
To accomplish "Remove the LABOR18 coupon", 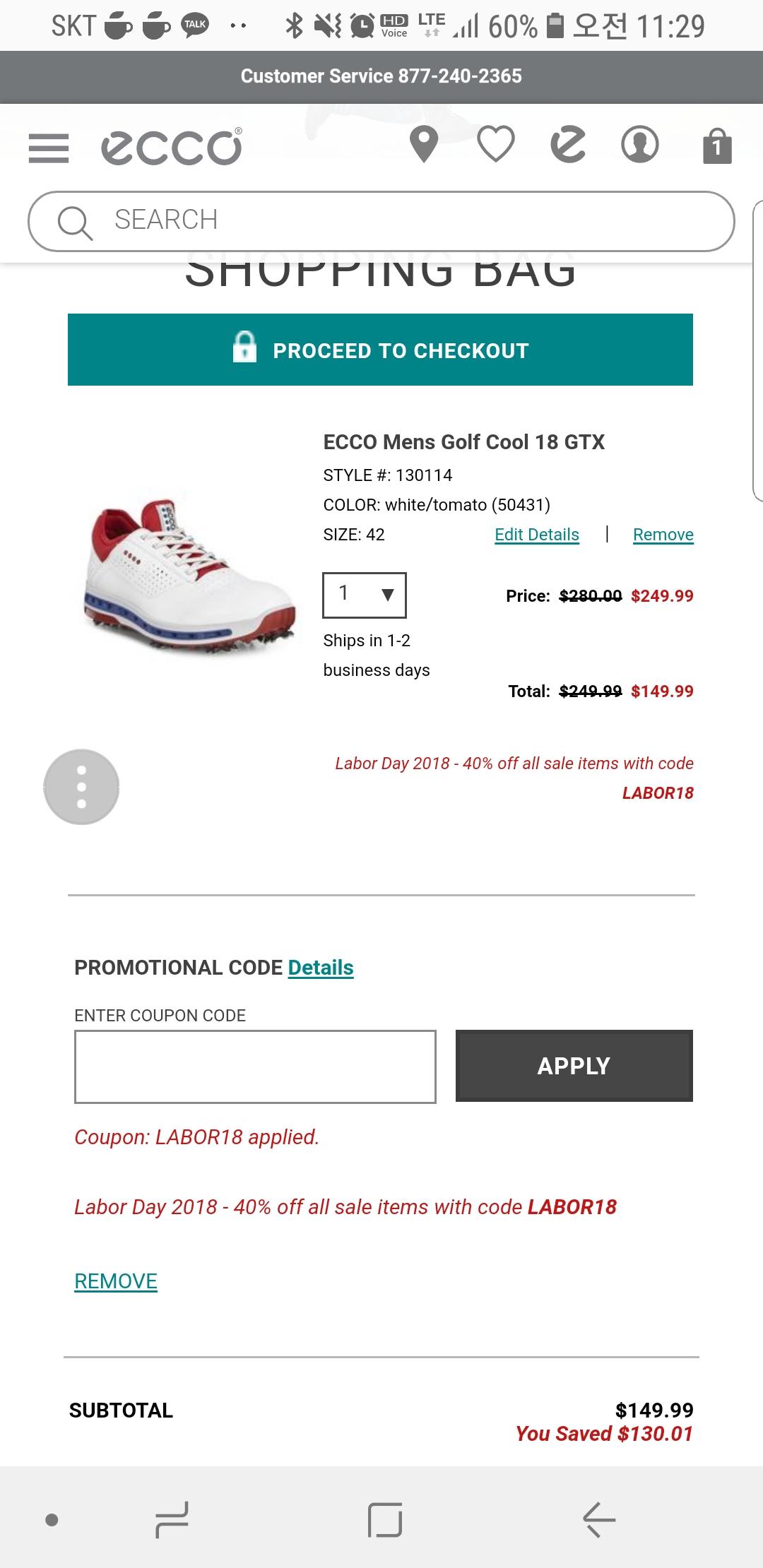I will coord(116,1281).
